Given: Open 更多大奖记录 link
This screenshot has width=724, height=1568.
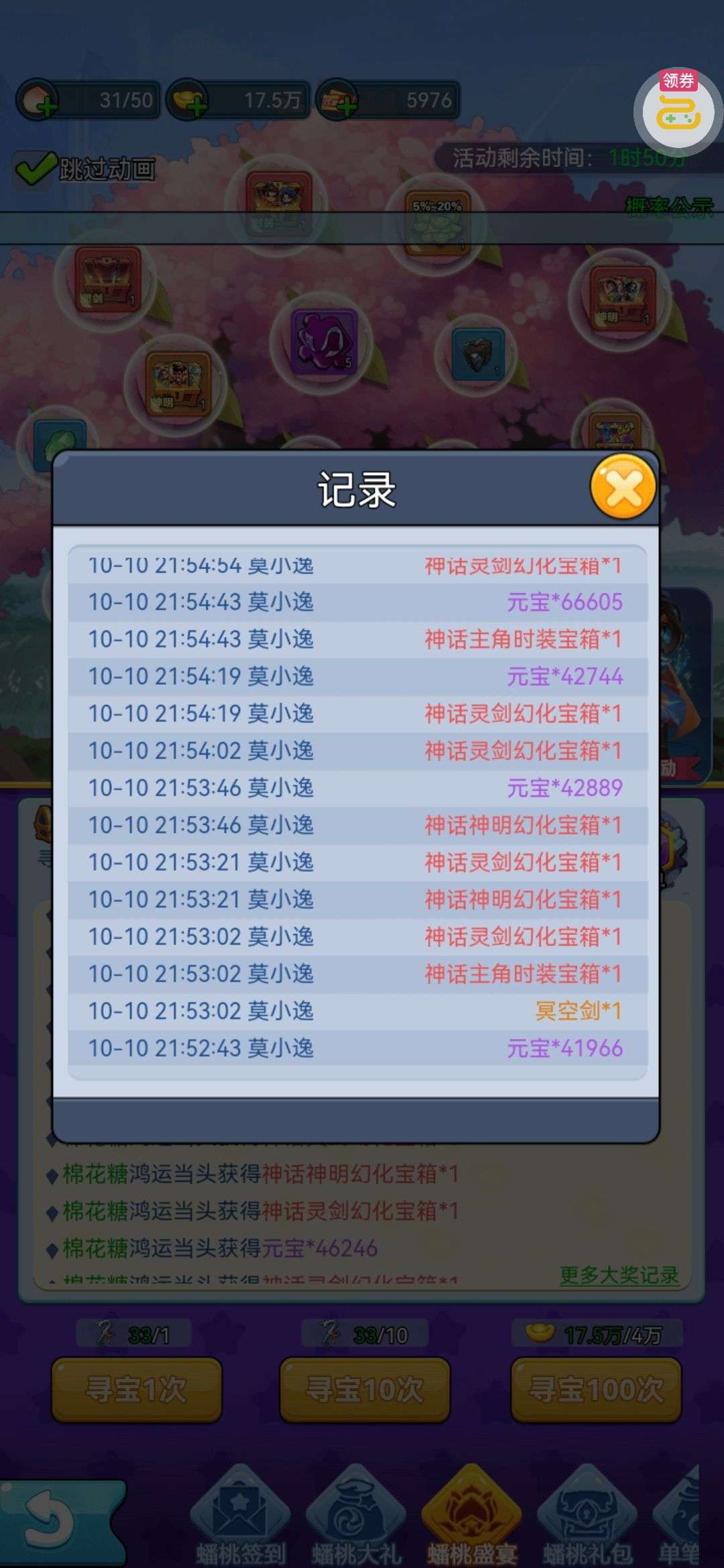Looking at the screenshot, I should coord(618,1275).
